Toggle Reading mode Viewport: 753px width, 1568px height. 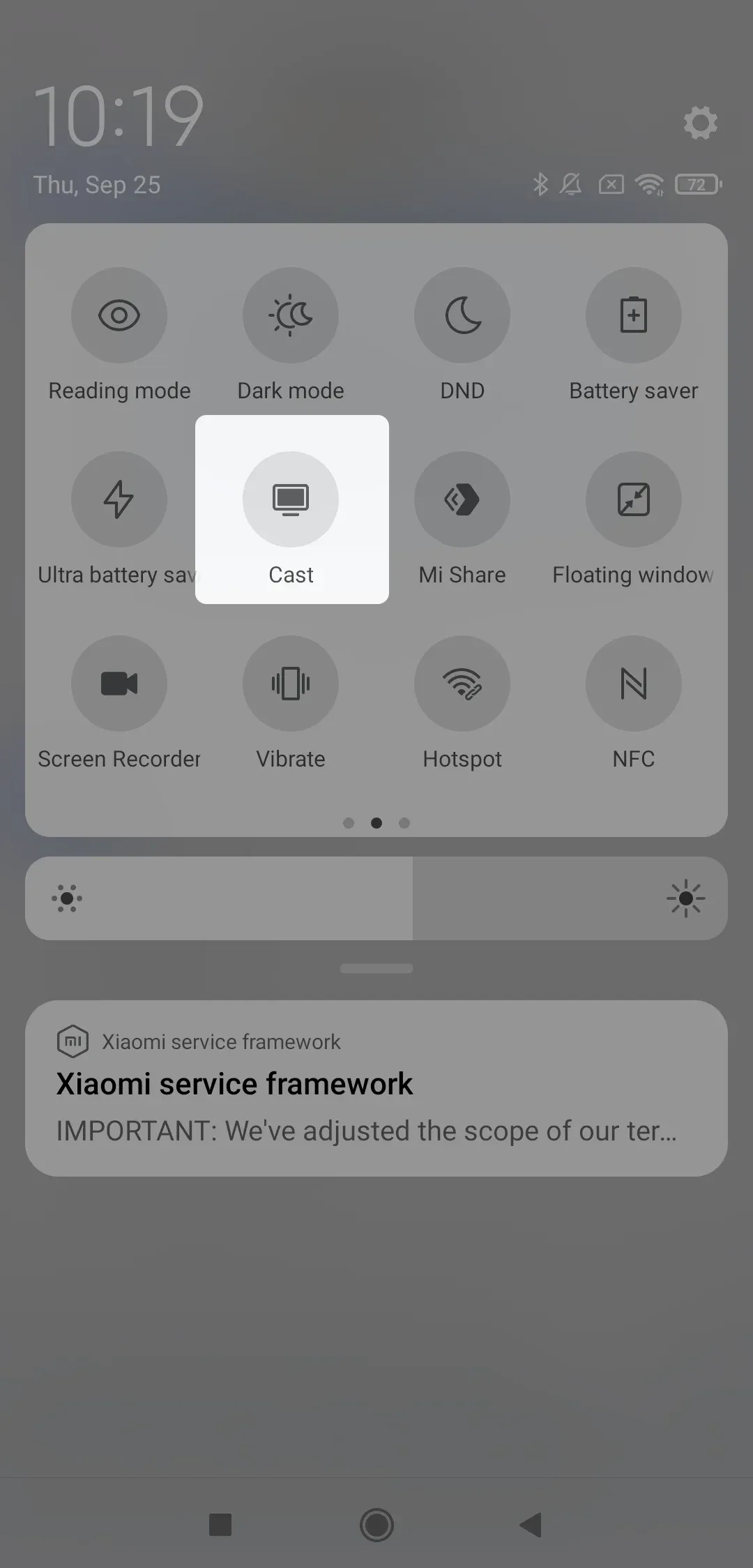[x=119, y=315]
